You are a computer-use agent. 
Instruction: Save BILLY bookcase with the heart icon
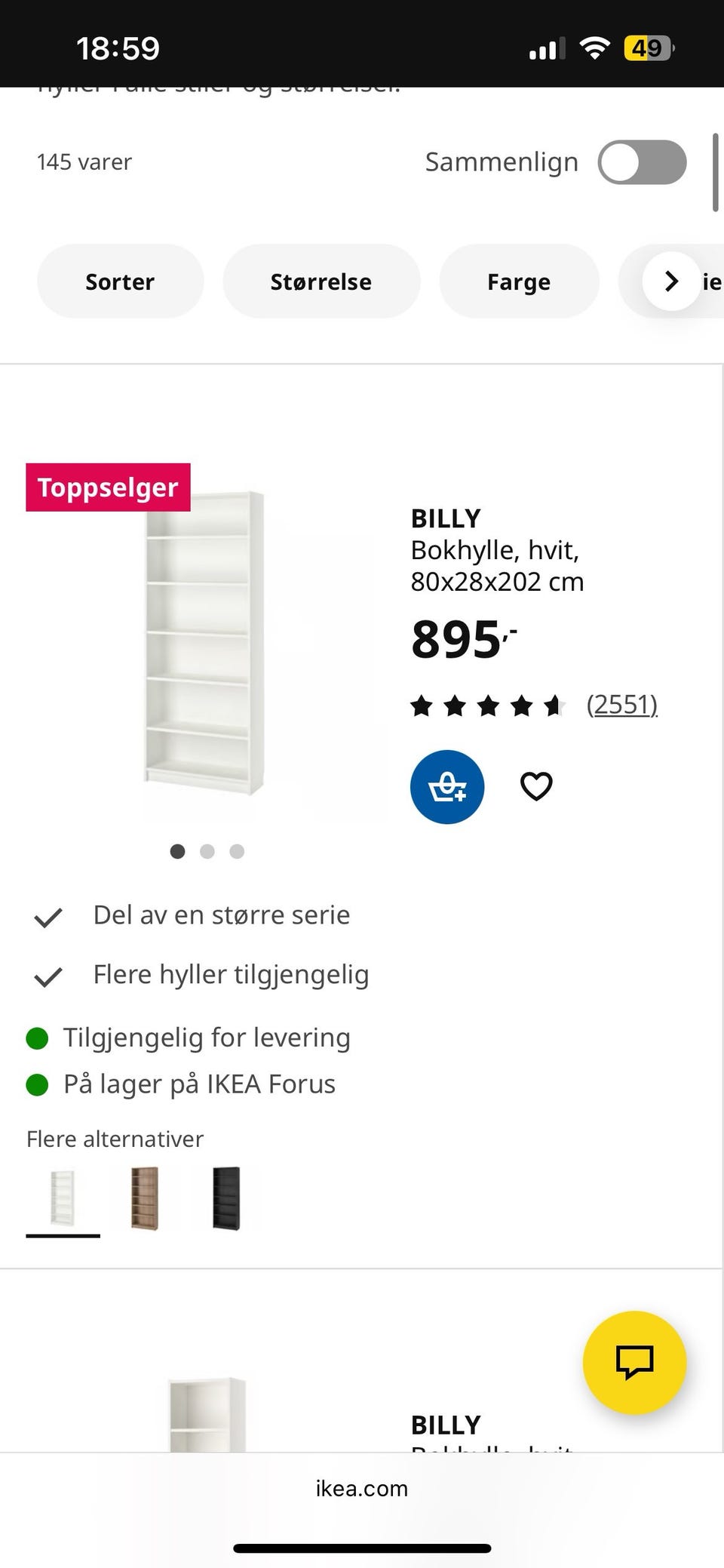tap(536, 786)
